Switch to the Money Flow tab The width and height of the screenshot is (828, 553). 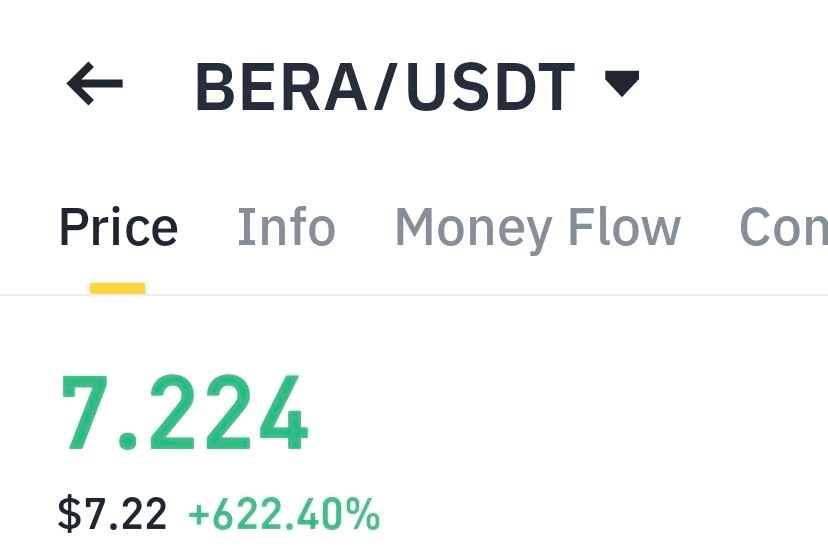537,228
